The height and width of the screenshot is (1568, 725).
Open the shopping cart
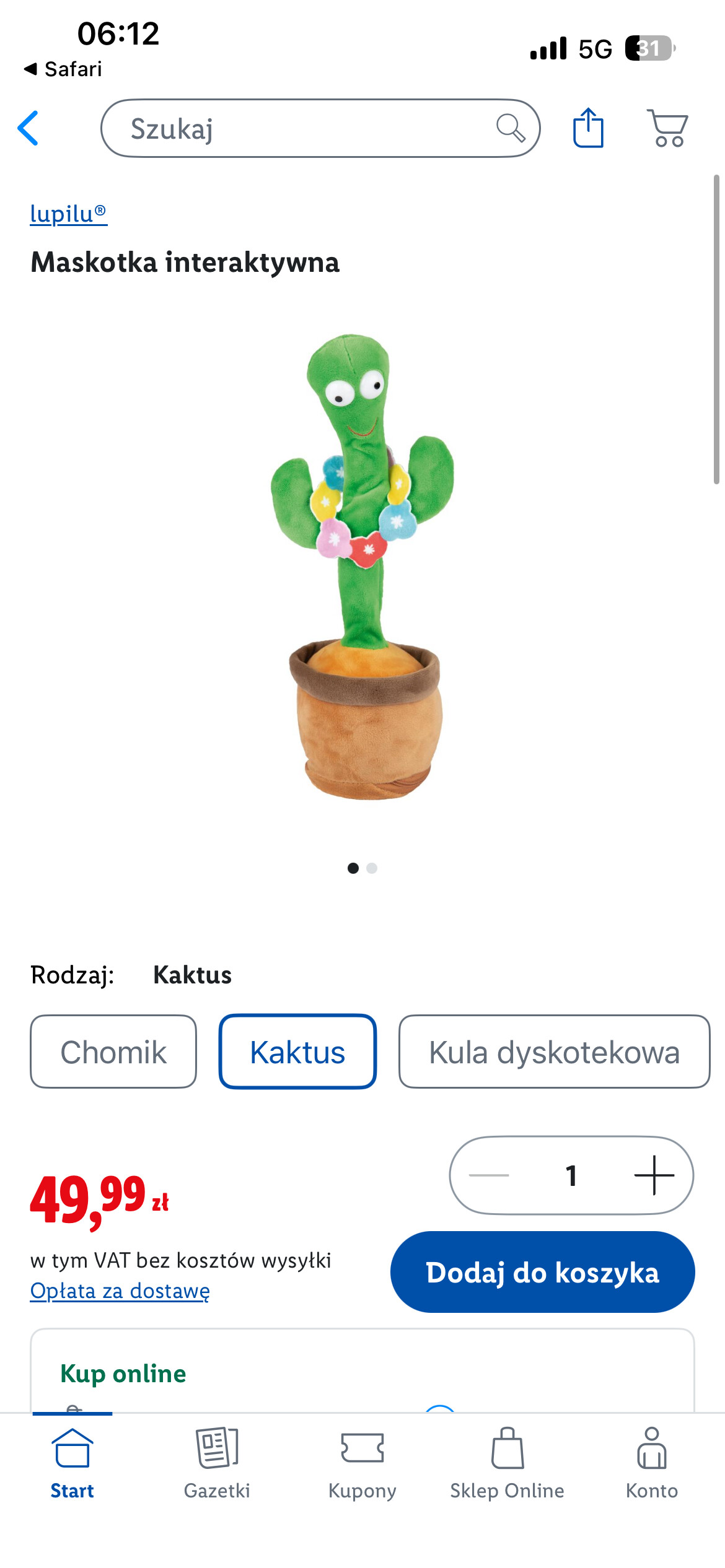point(667,128)
